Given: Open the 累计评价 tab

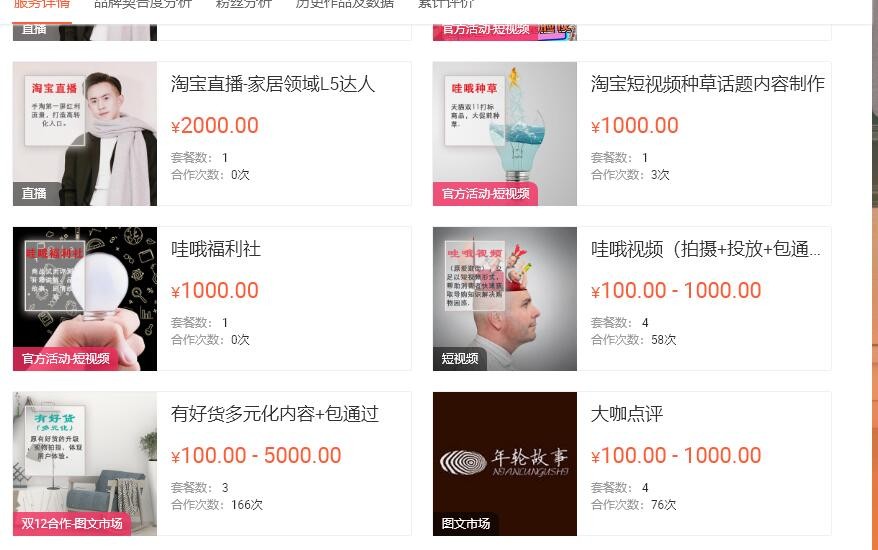Looking at the screenshot, I should tap(446, 5).
